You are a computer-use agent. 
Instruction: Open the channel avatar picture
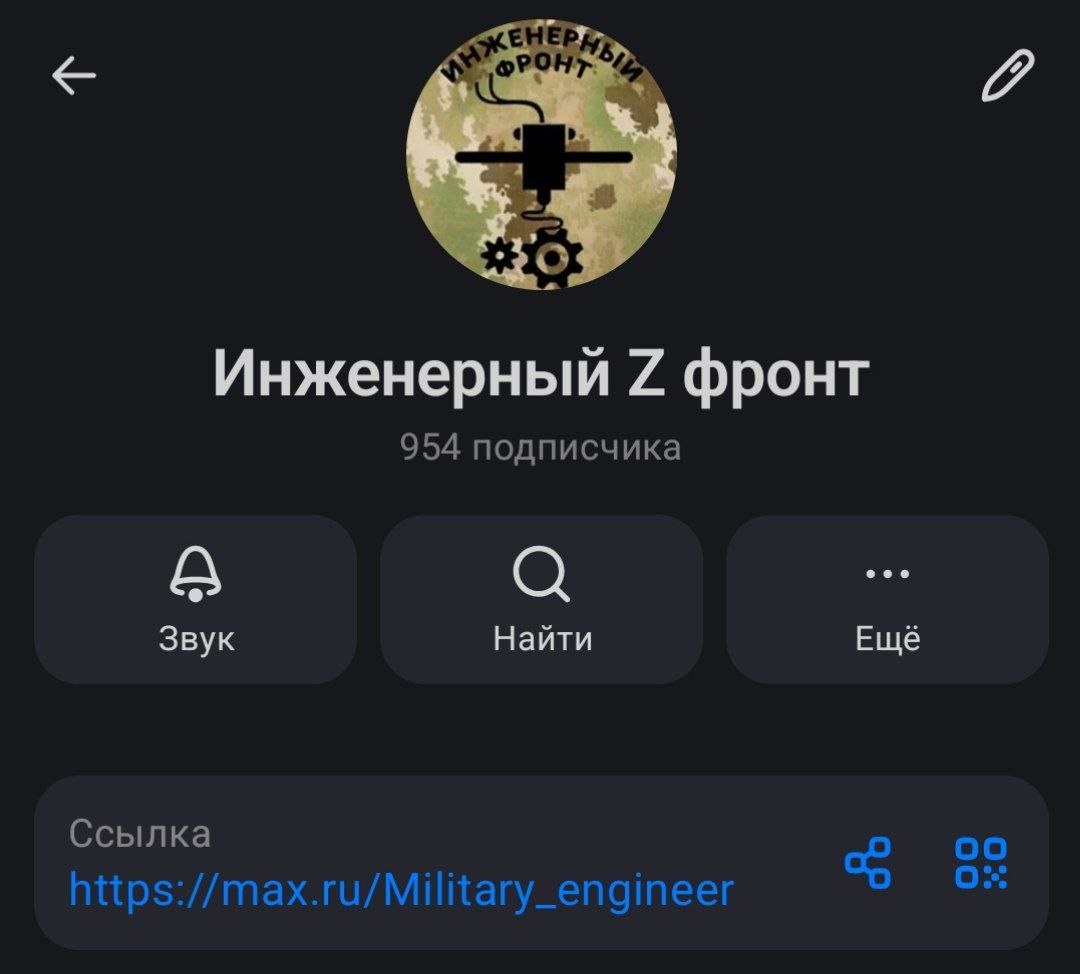point(541,153)
